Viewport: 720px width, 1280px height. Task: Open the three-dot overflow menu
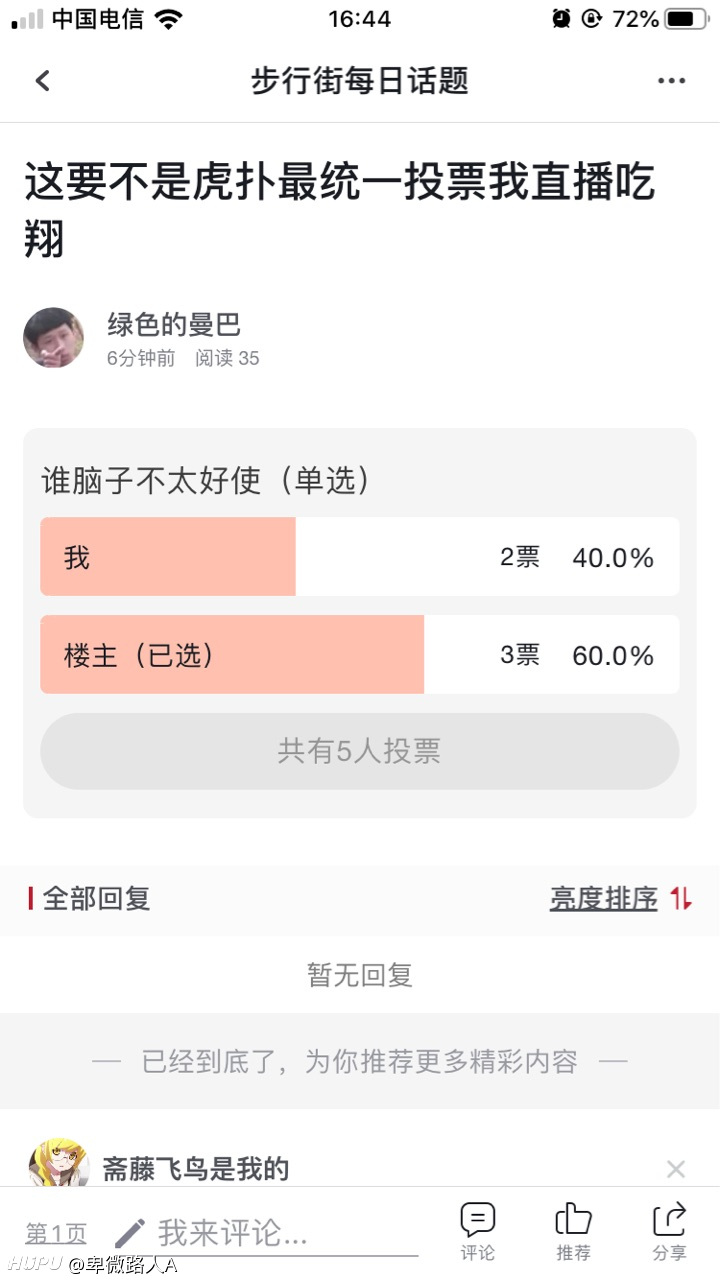[x=671, y=81]
